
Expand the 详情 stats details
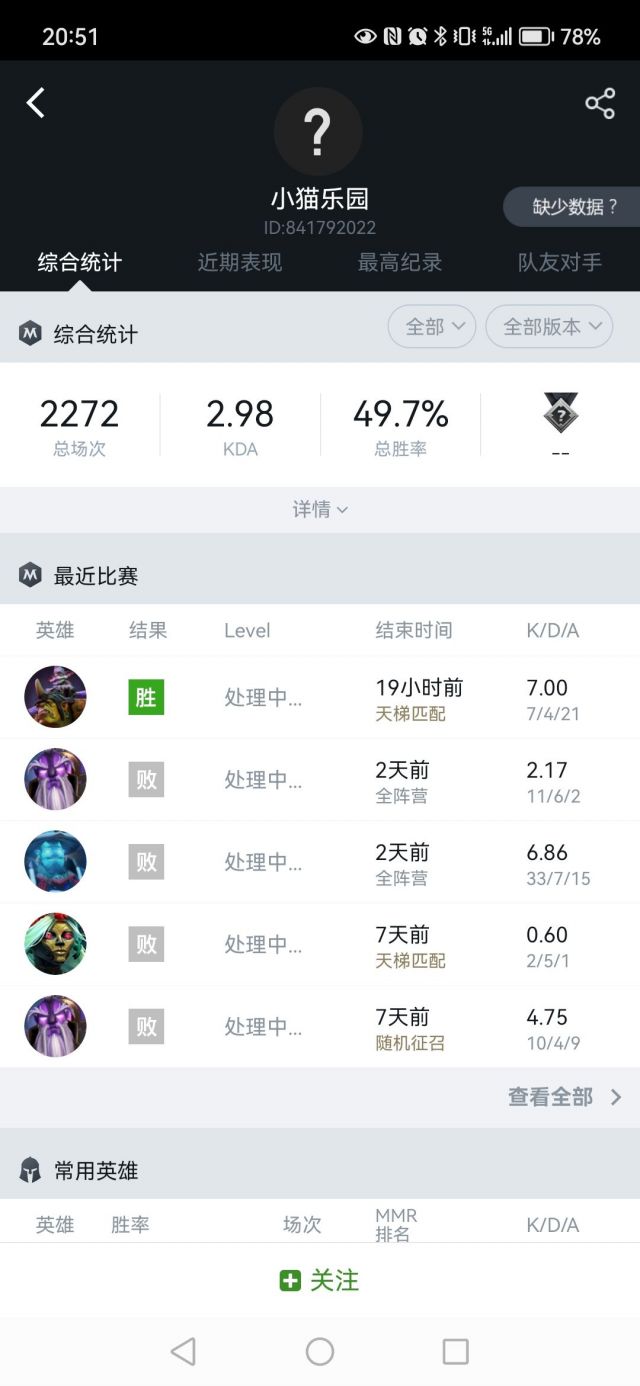click(320, 509)
